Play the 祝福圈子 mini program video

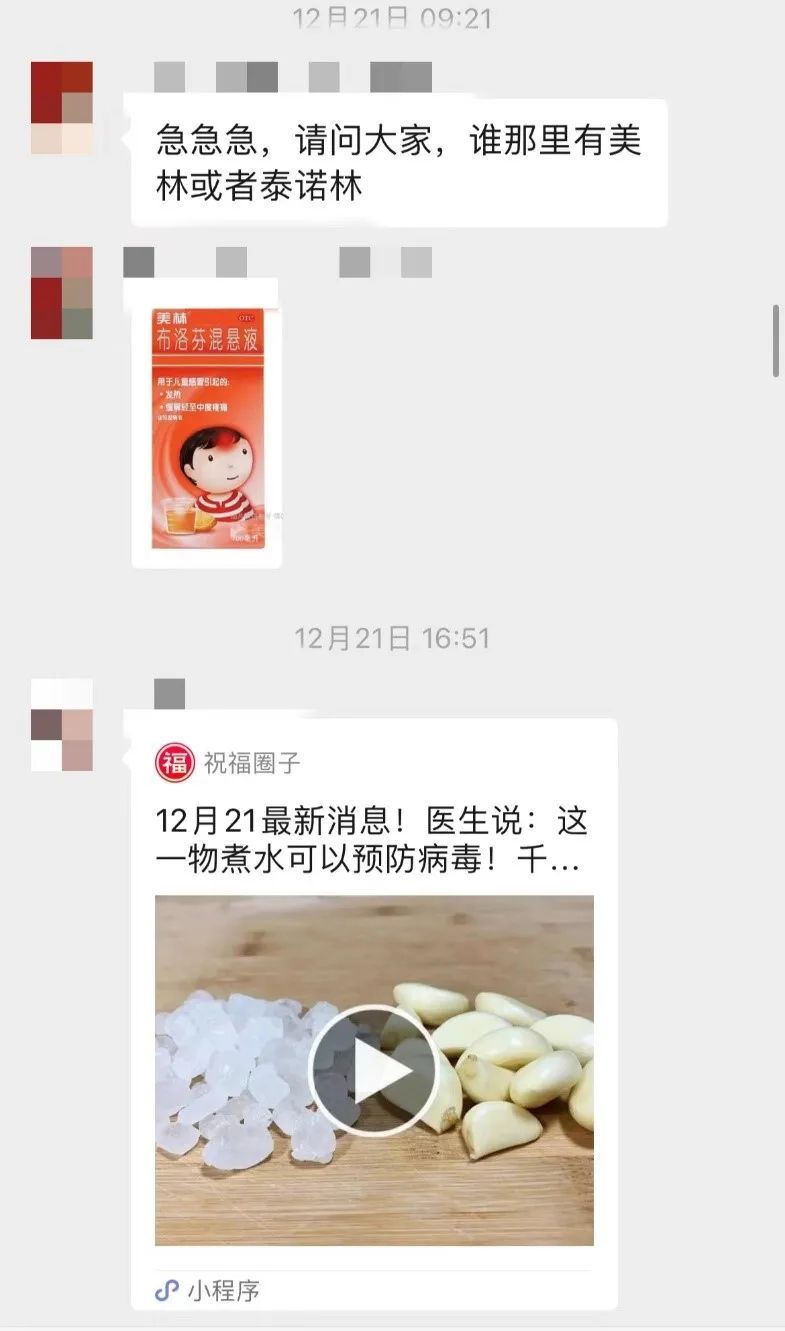[374, 1070]
